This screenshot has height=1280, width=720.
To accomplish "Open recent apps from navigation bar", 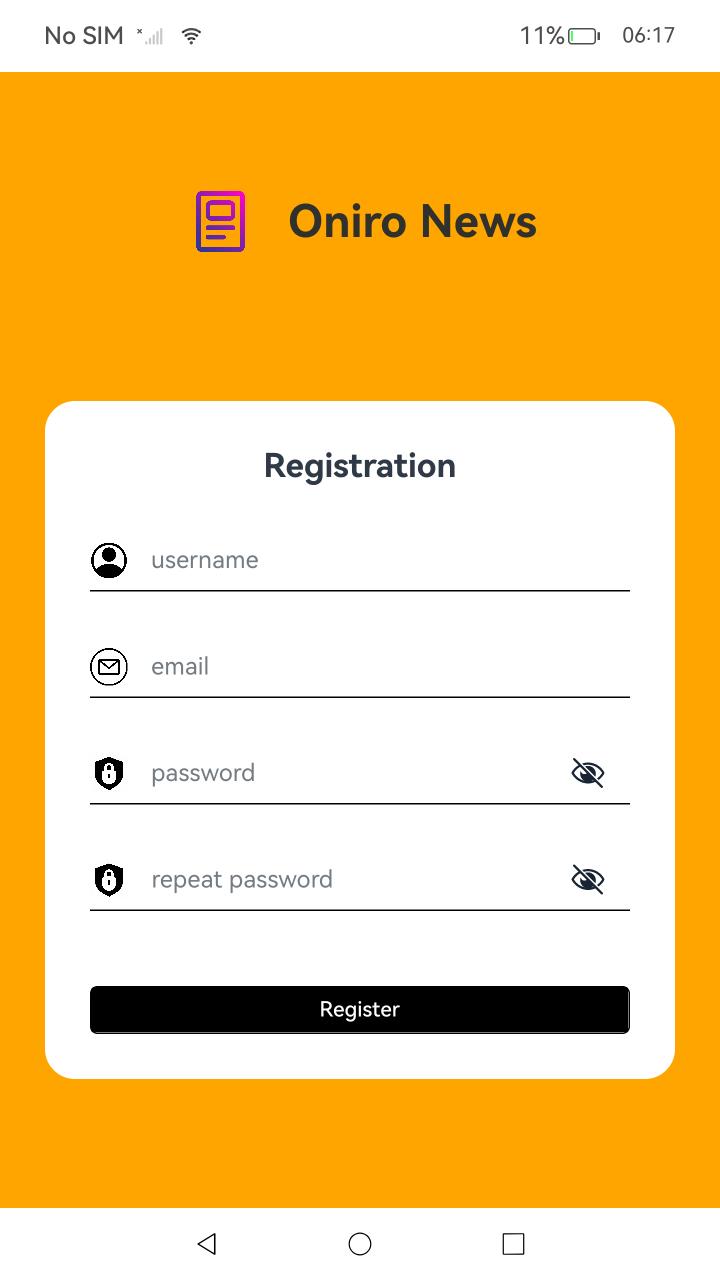I will point(513,1244).
